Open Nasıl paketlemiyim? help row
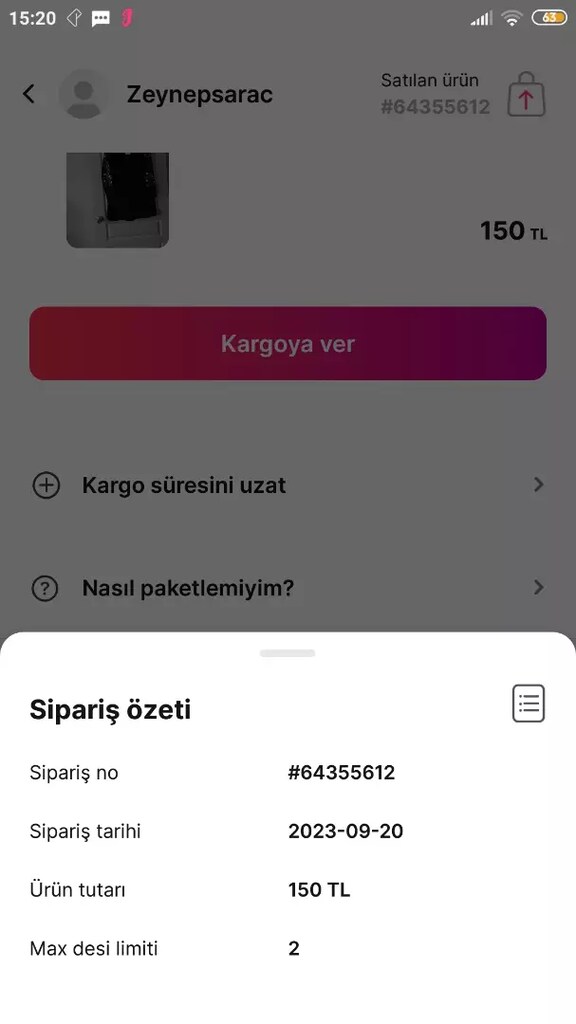576x1024 pixels. (288, 588)
